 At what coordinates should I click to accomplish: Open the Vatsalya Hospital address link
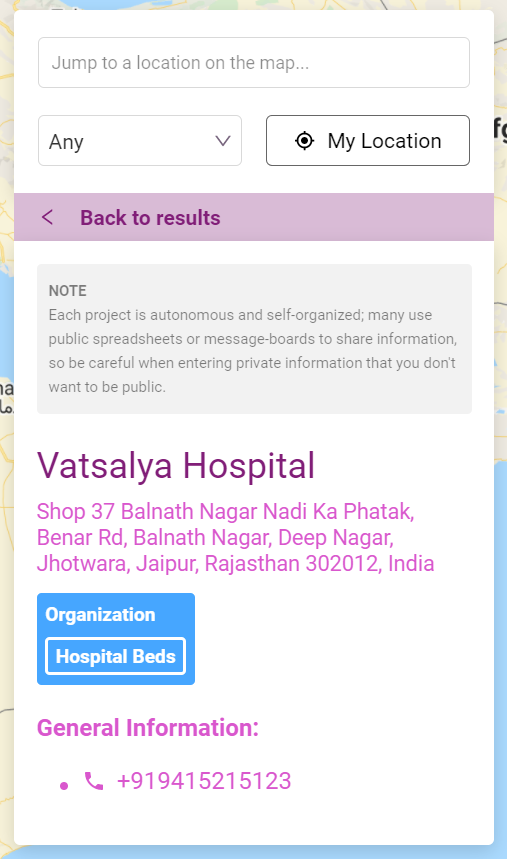point(236,537)
